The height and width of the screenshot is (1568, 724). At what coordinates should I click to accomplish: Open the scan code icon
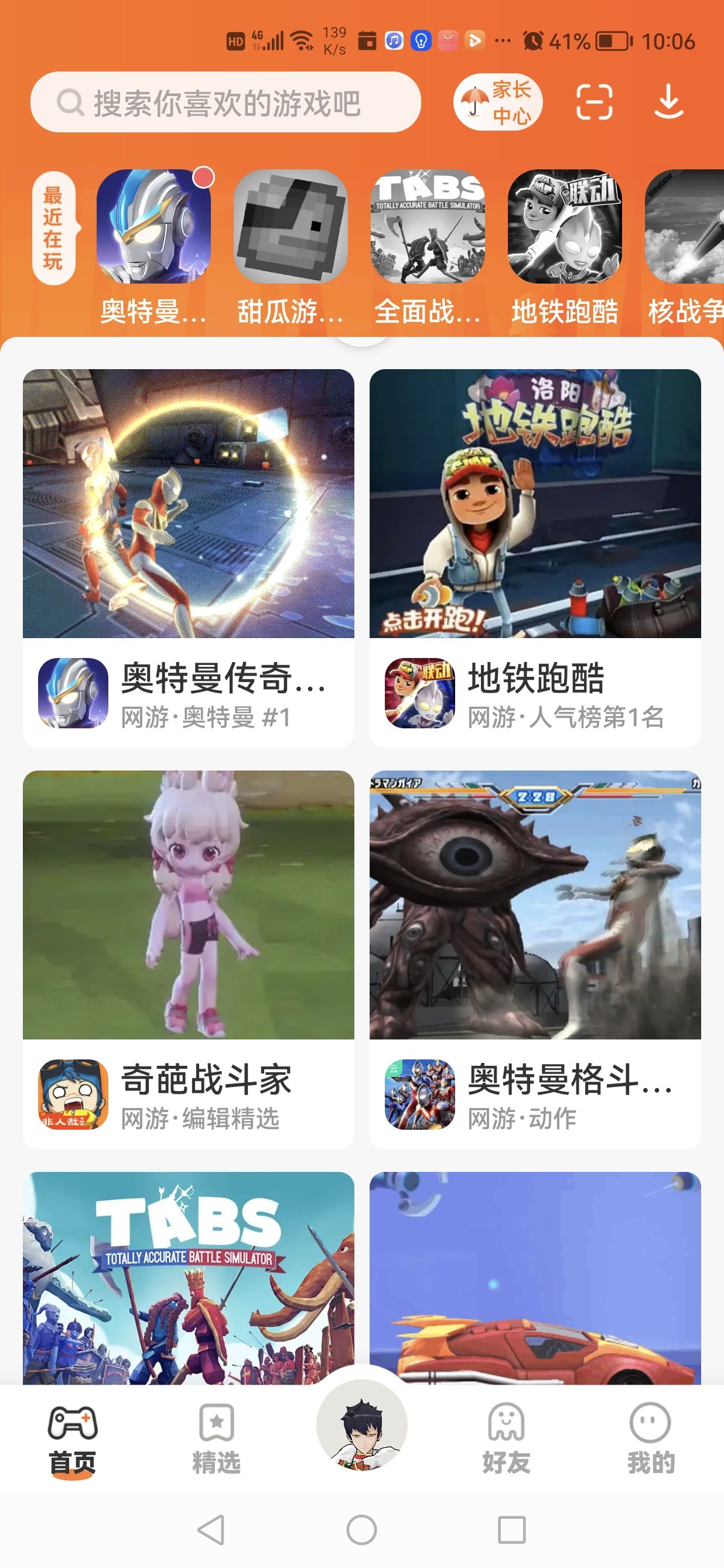pos(594,103)
